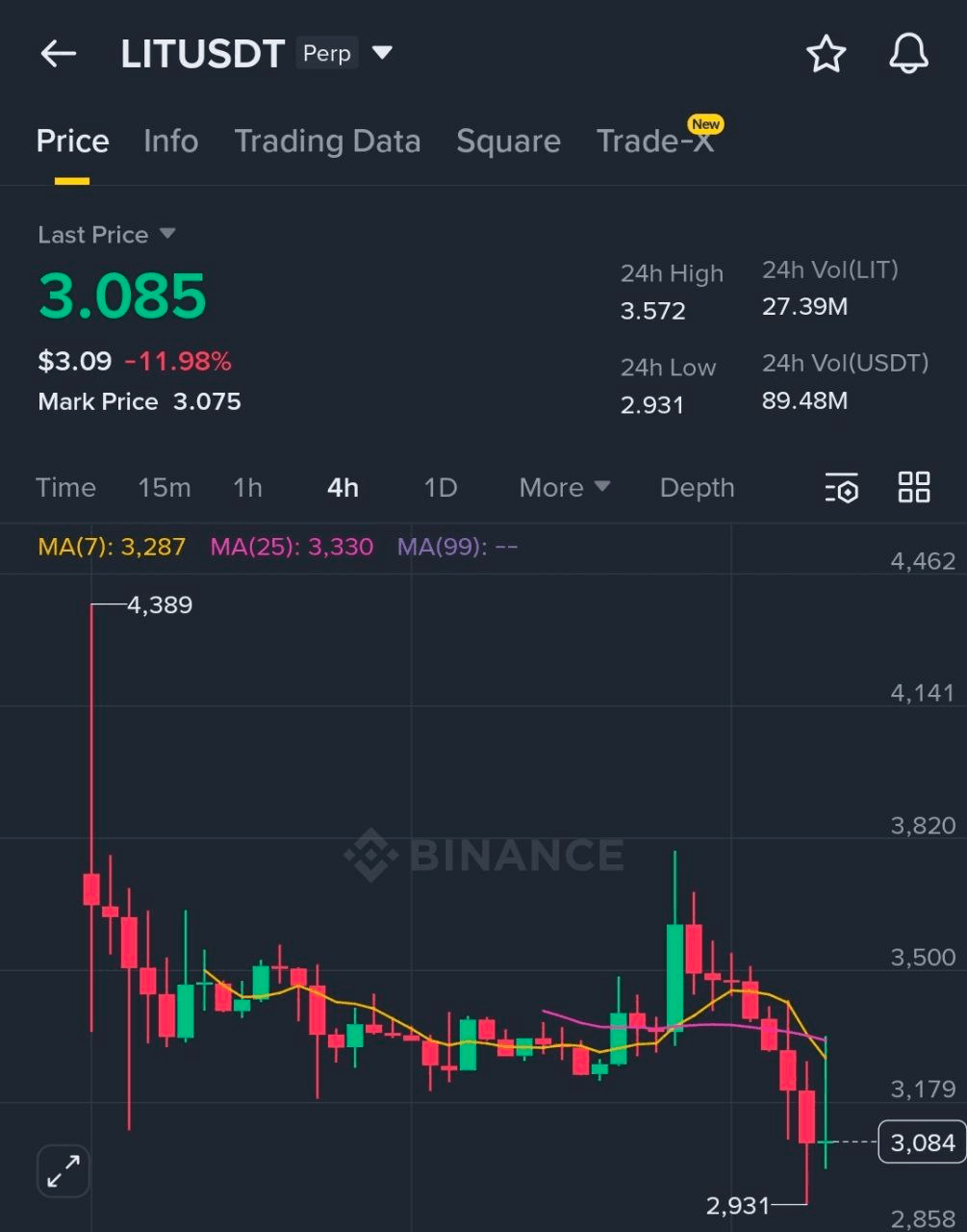The image size is (967, 1232).
Task: Switch to the Info tab
Action: tap(170, 141)
